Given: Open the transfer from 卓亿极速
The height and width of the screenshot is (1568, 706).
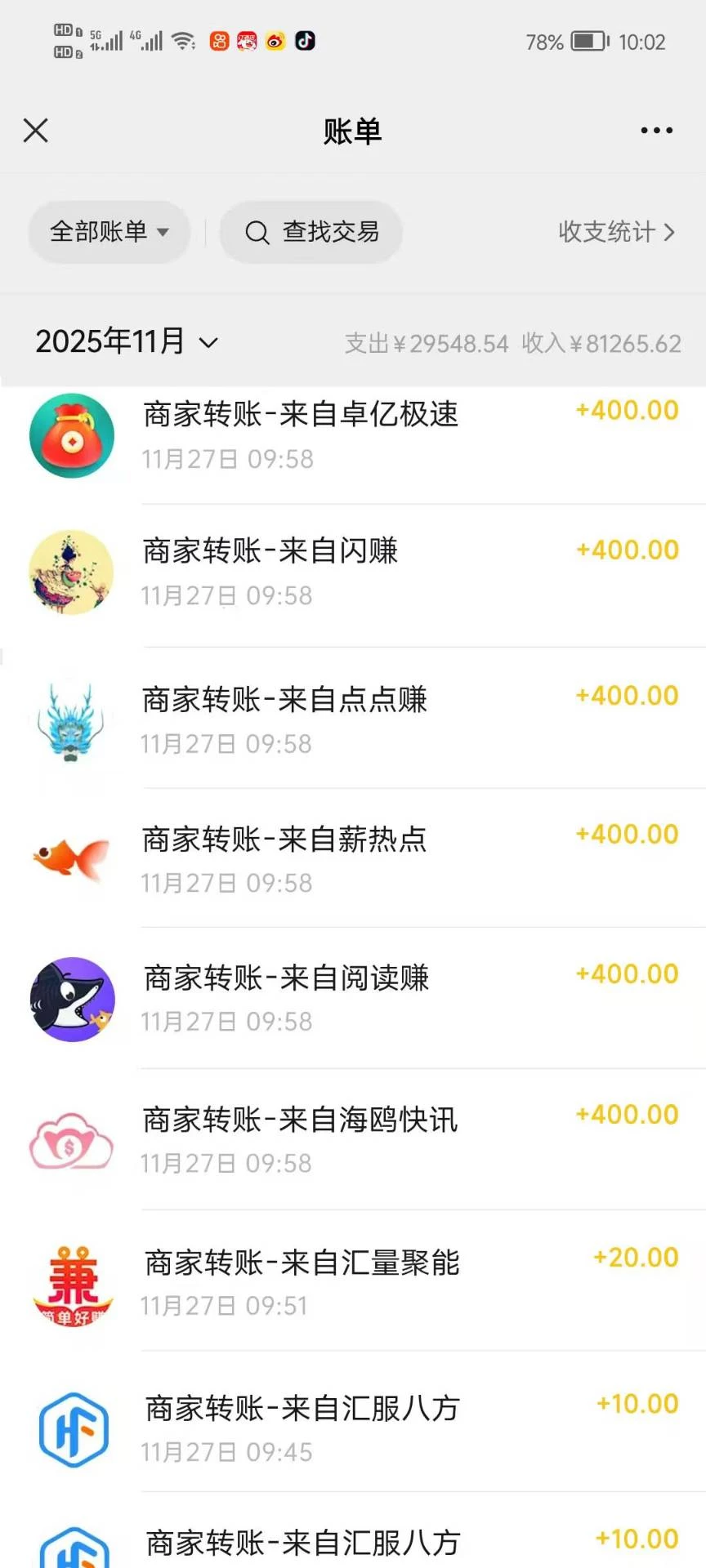Looking at the screenshot, I should point(353,435).
